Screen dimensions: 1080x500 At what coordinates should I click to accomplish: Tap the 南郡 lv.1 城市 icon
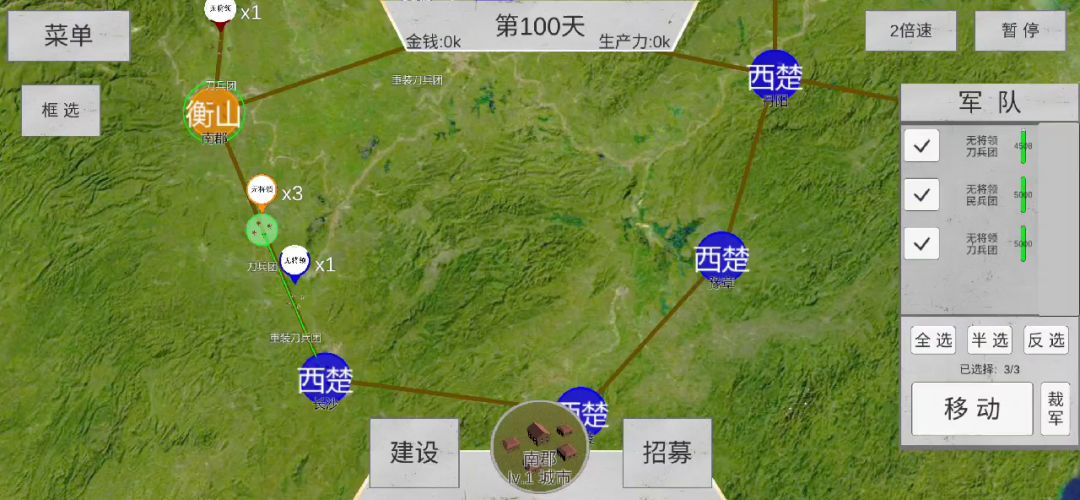coord(540,448)
